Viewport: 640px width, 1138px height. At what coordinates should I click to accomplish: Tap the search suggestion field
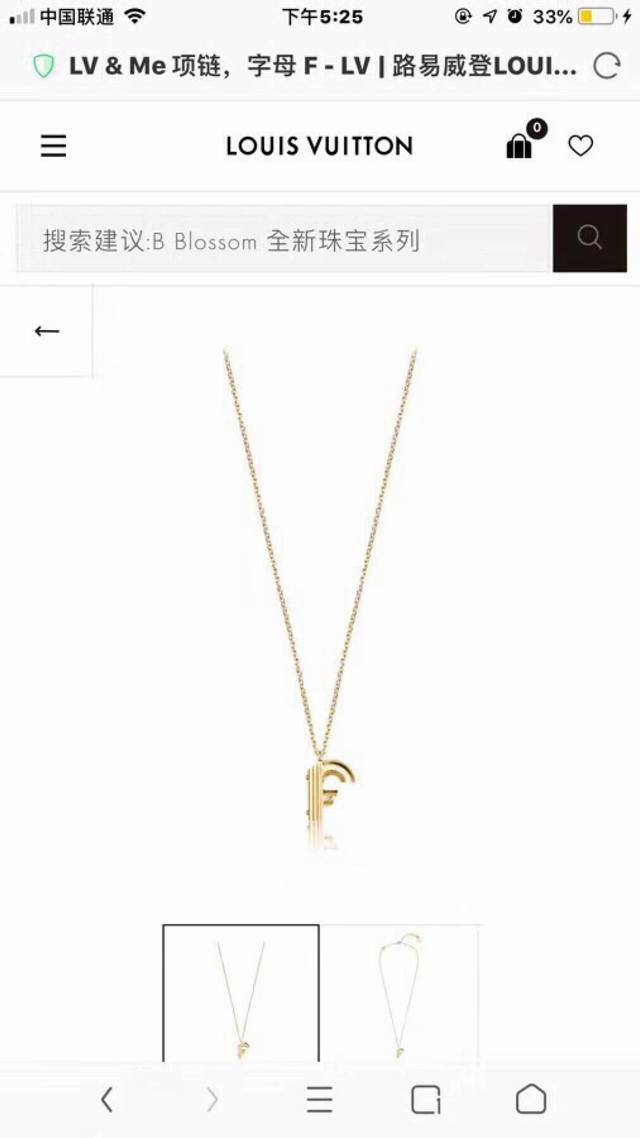(x=283, y=240)
